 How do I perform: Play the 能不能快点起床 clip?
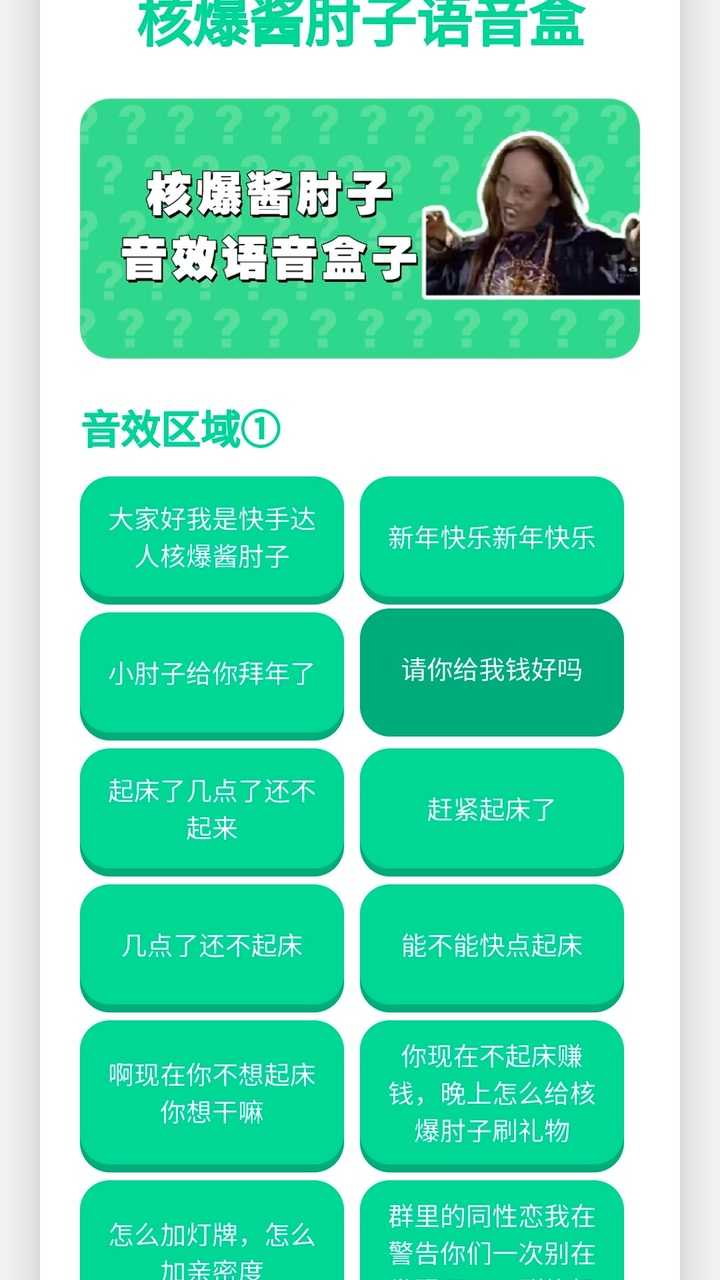tap(492, 946)
